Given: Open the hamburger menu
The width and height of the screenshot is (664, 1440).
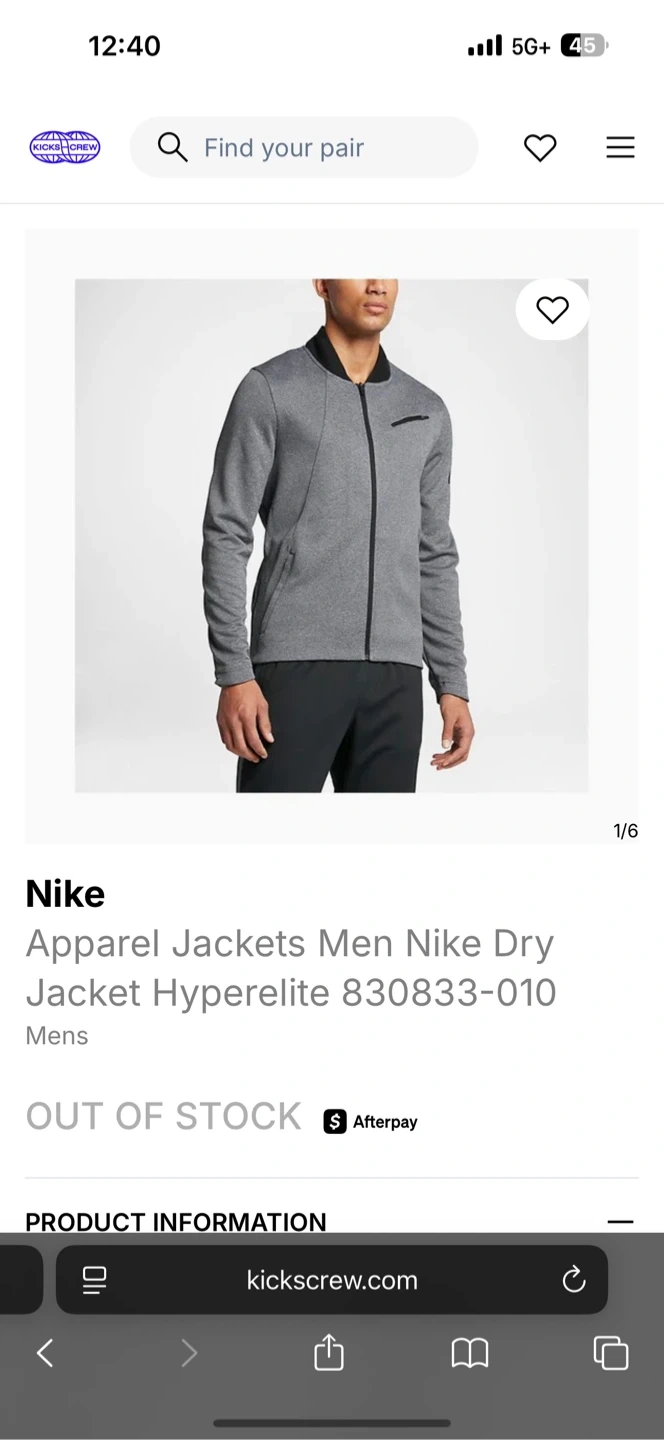Looking at the screenshot, I should (x=620, y=148).
